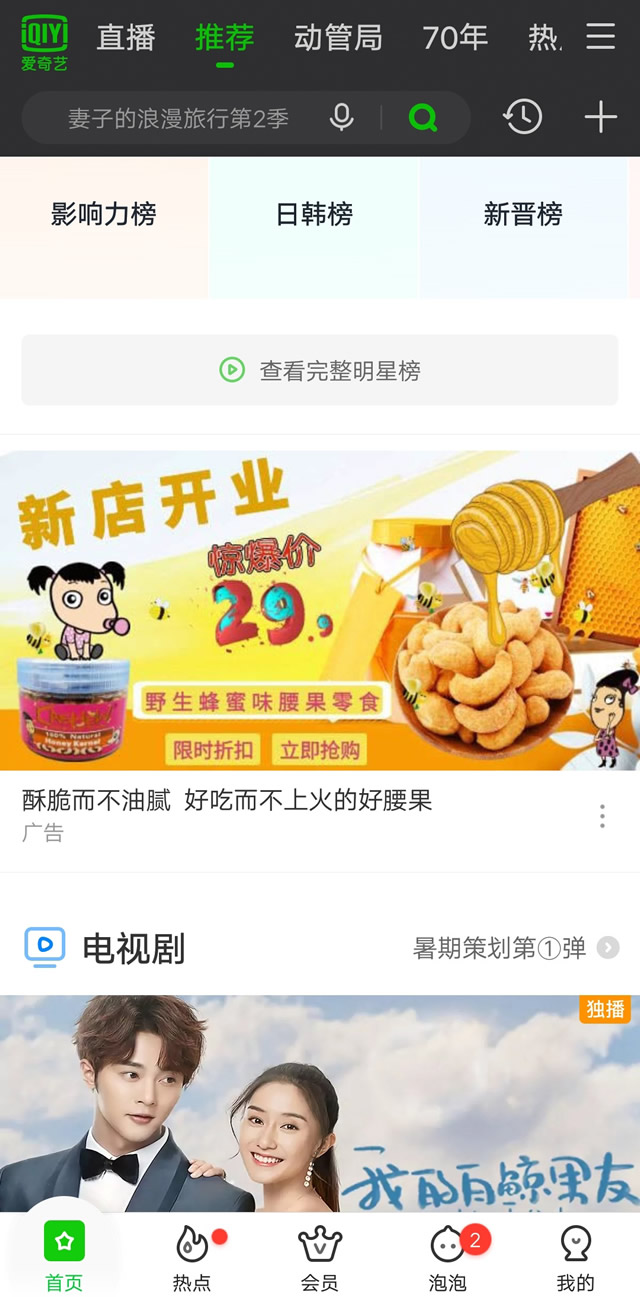Start voice search with the microphone
Image resolution: width=640 pixels, height=1297 pixels.
(342, 118)
